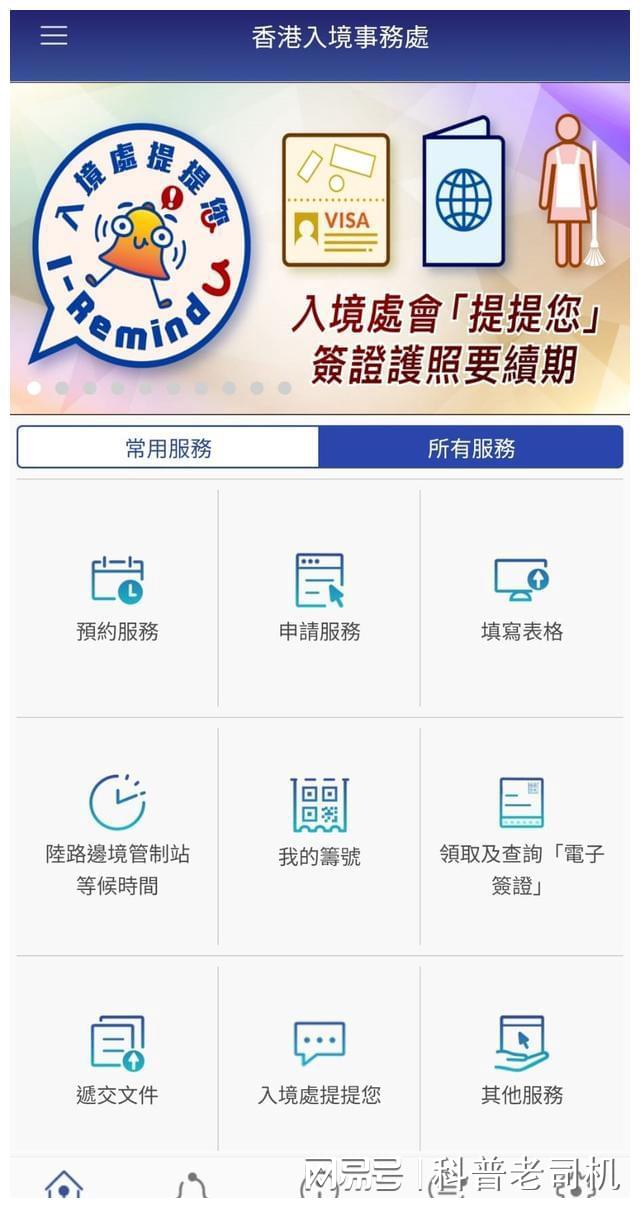Open 領取及查詢「電子簽證」
640x1208 pixels.
[x=522, y=836]
